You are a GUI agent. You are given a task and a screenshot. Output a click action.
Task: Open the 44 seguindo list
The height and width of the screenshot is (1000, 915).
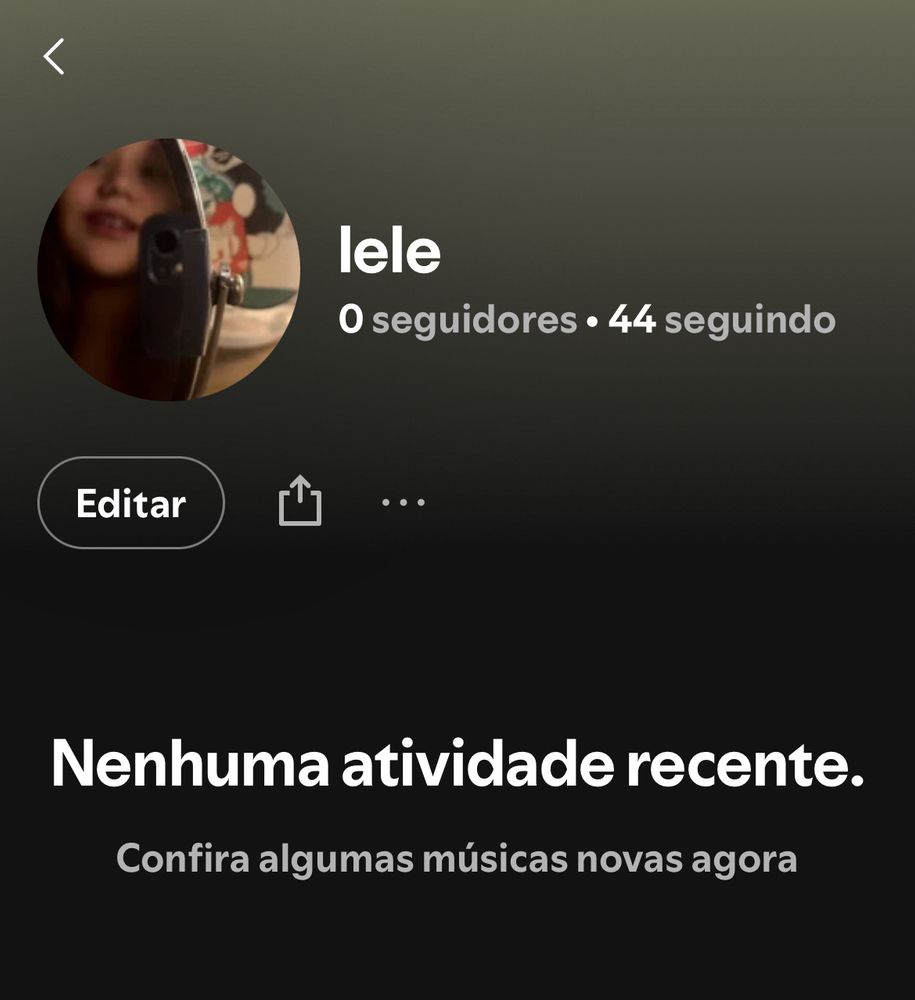(722, 321)
